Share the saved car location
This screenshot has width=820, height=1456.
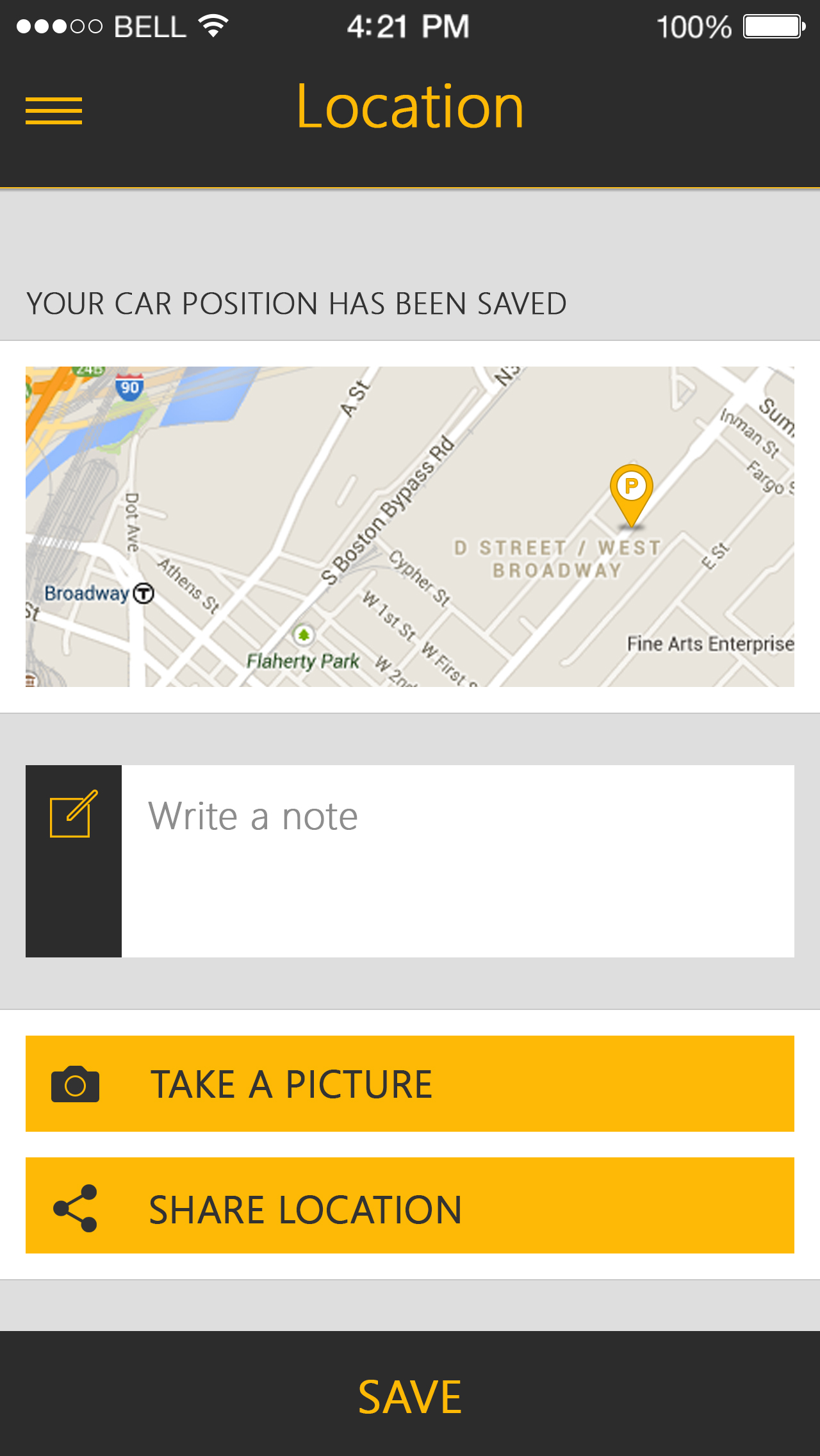coord(410,1205)
